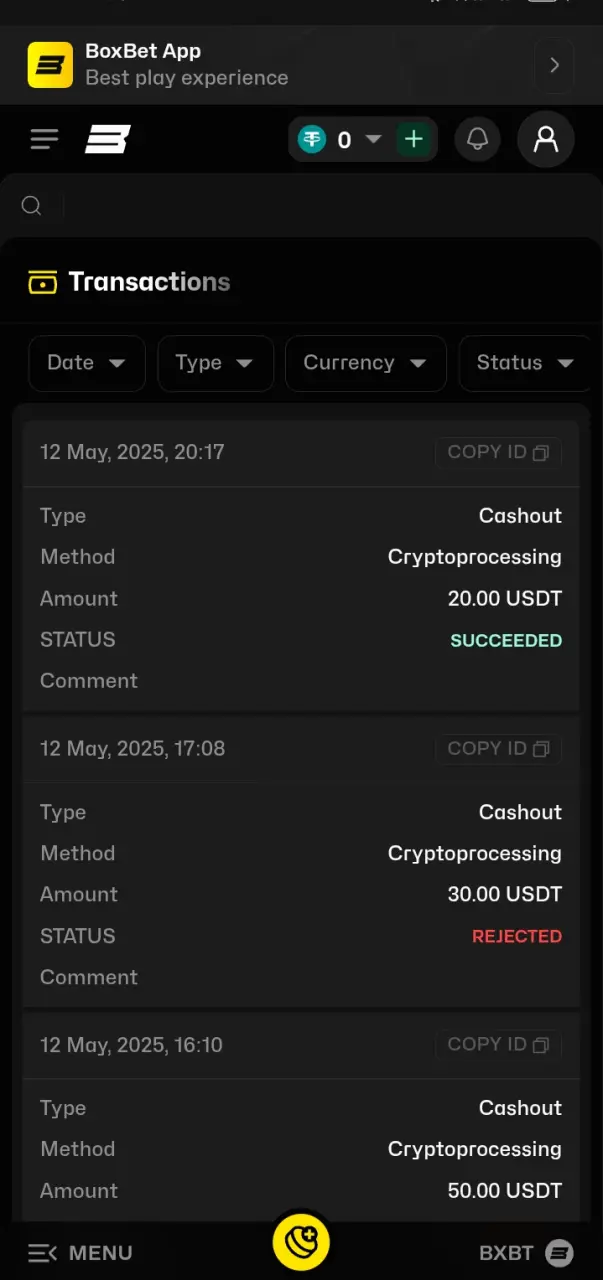603x1280 pixels.
Task: Open the BoxBet App banner arrow
Action: pyautogui.click(x=554, y=66)
